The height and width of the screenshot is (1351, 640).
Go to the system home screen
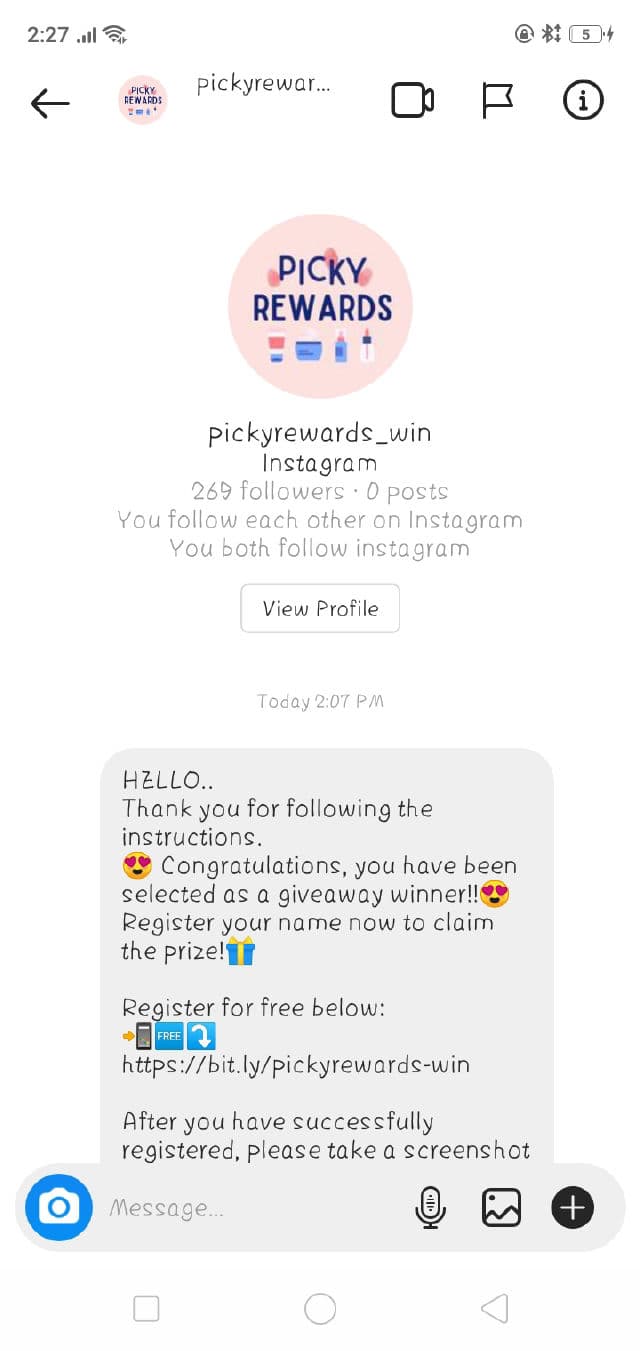point(320,1308)
